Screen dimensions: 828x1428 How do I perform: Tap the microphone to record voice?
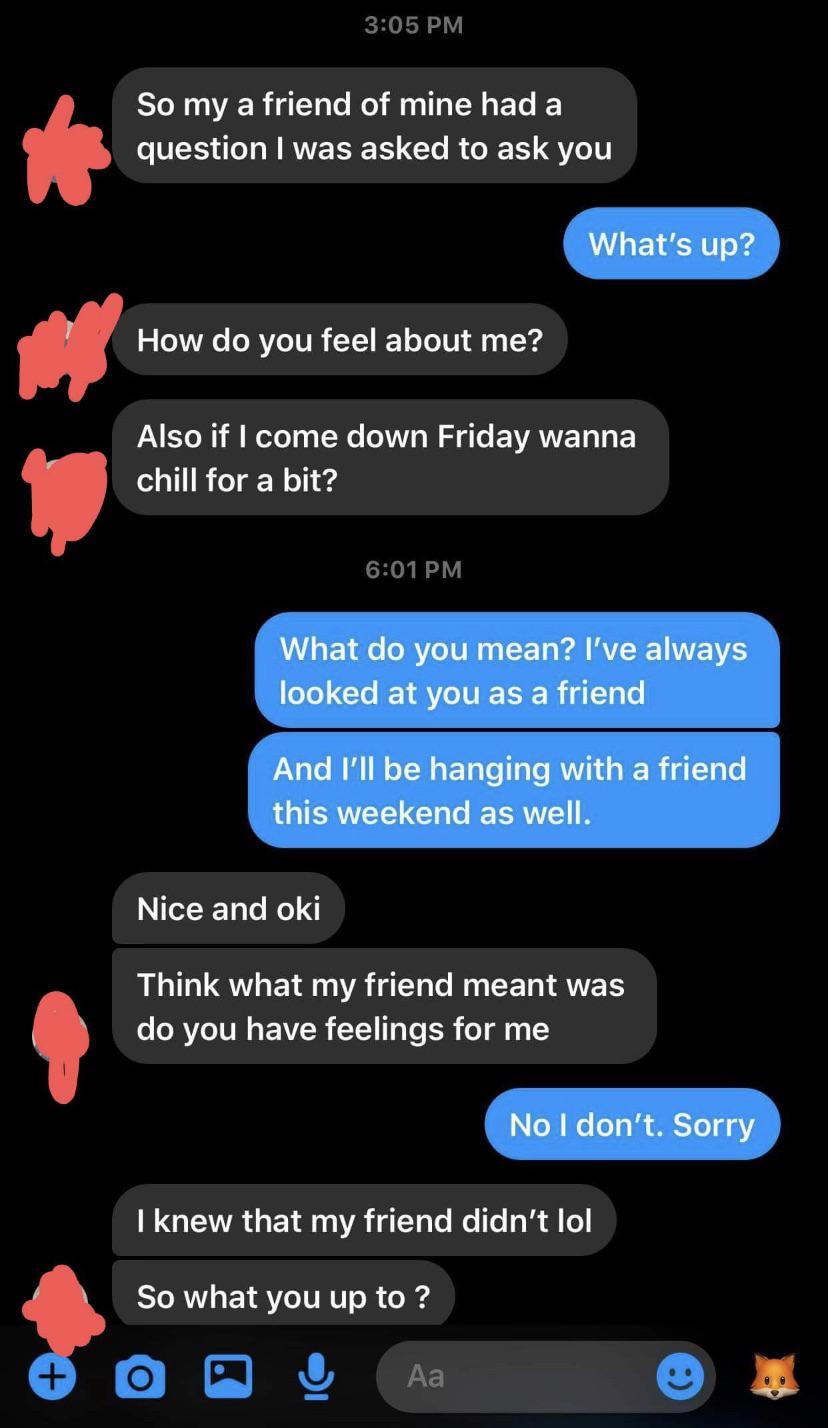(316, 1376)
